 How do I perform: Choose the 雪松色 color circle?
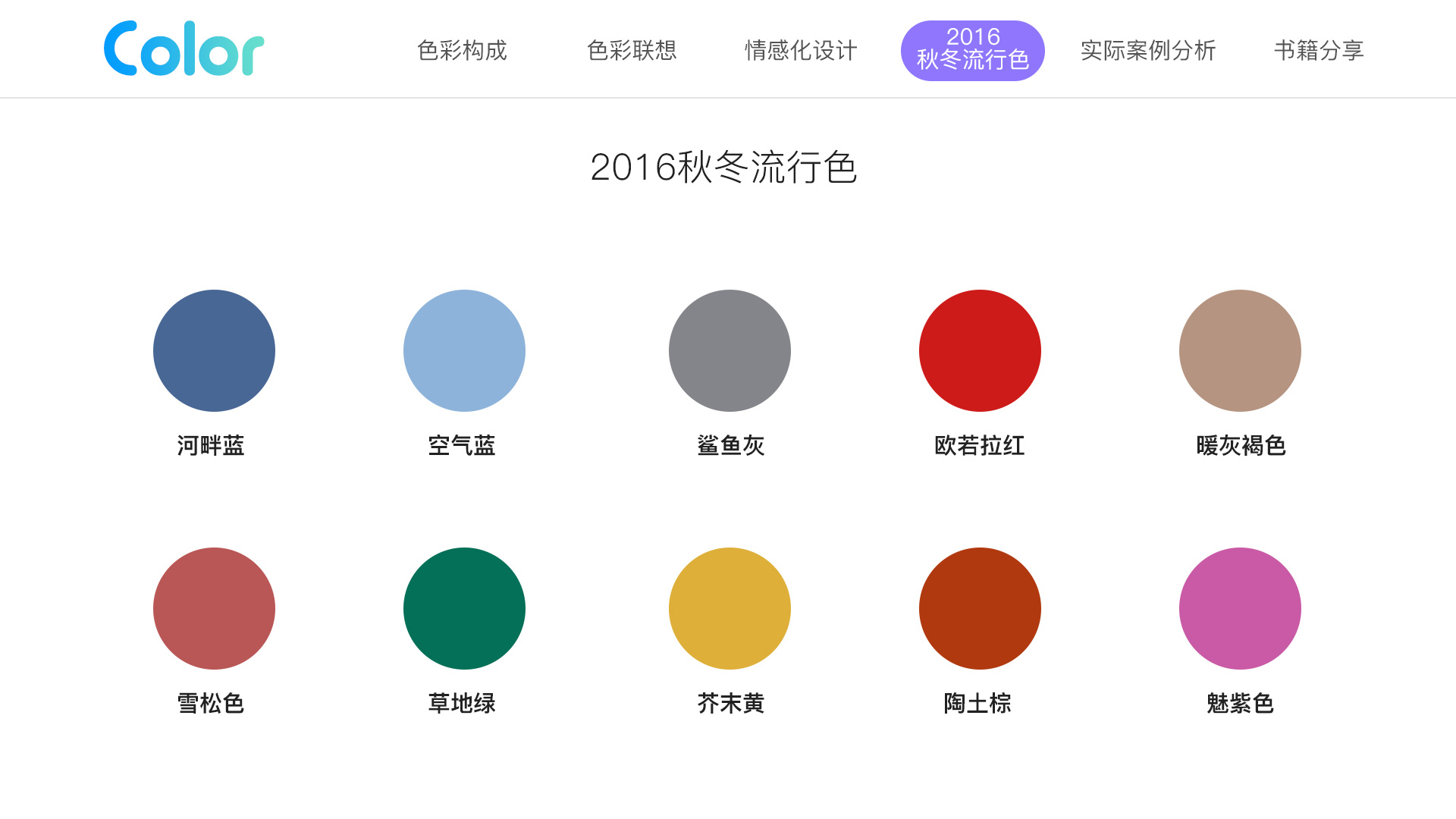coord(214,608)
